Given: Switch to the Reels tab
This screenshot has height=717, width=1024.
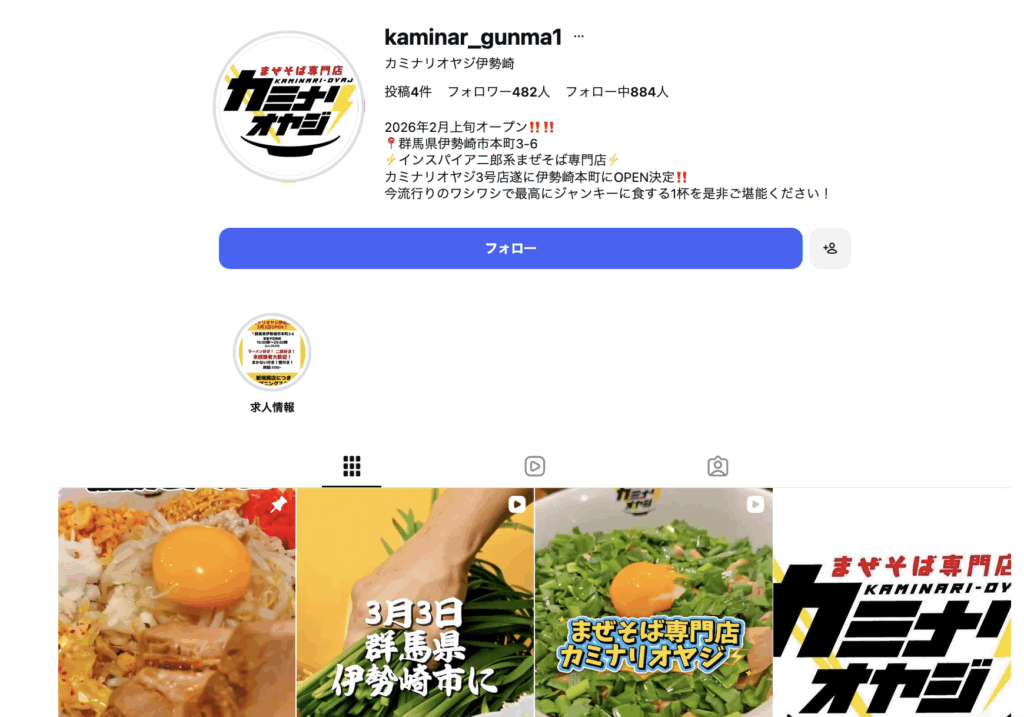Looking at the screenshot, I should click(534, 466).
